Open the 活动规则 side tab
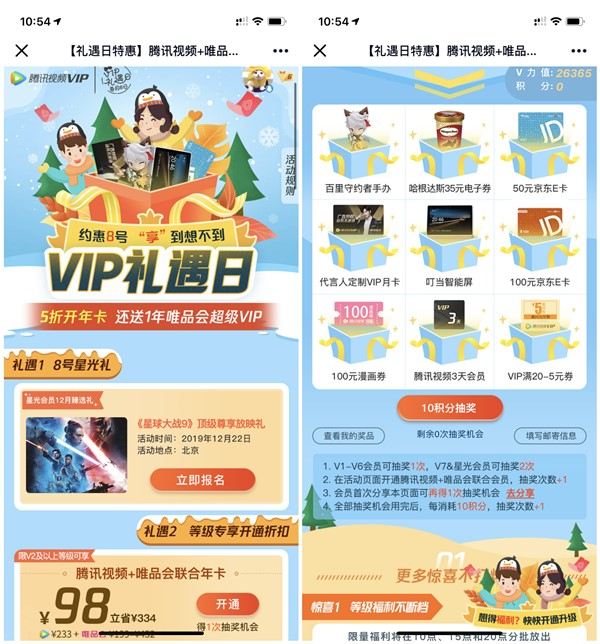The height and width of the screenshot is (644, 600). click(290, 175)
